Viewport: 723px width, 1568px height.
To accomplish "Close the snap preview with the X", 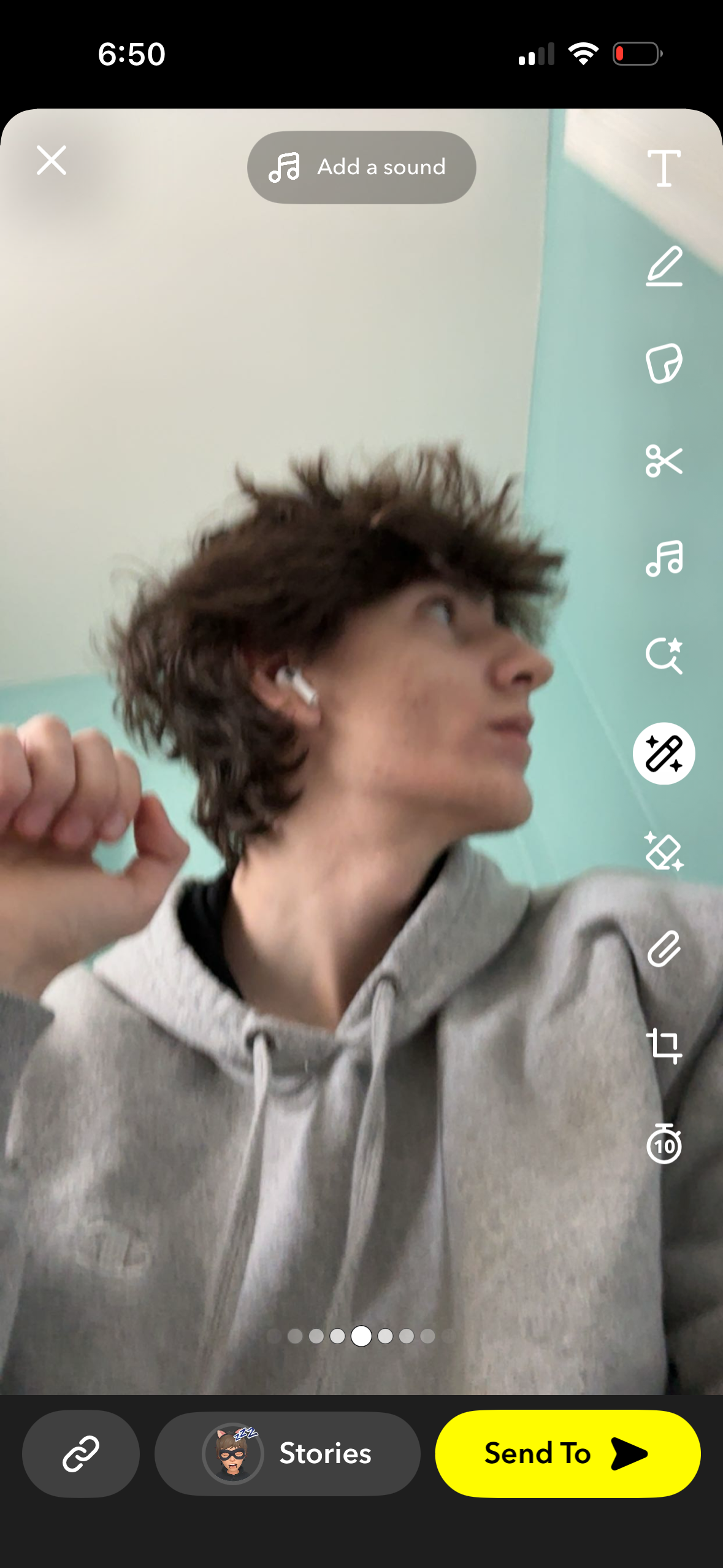I will click(52, 161).
